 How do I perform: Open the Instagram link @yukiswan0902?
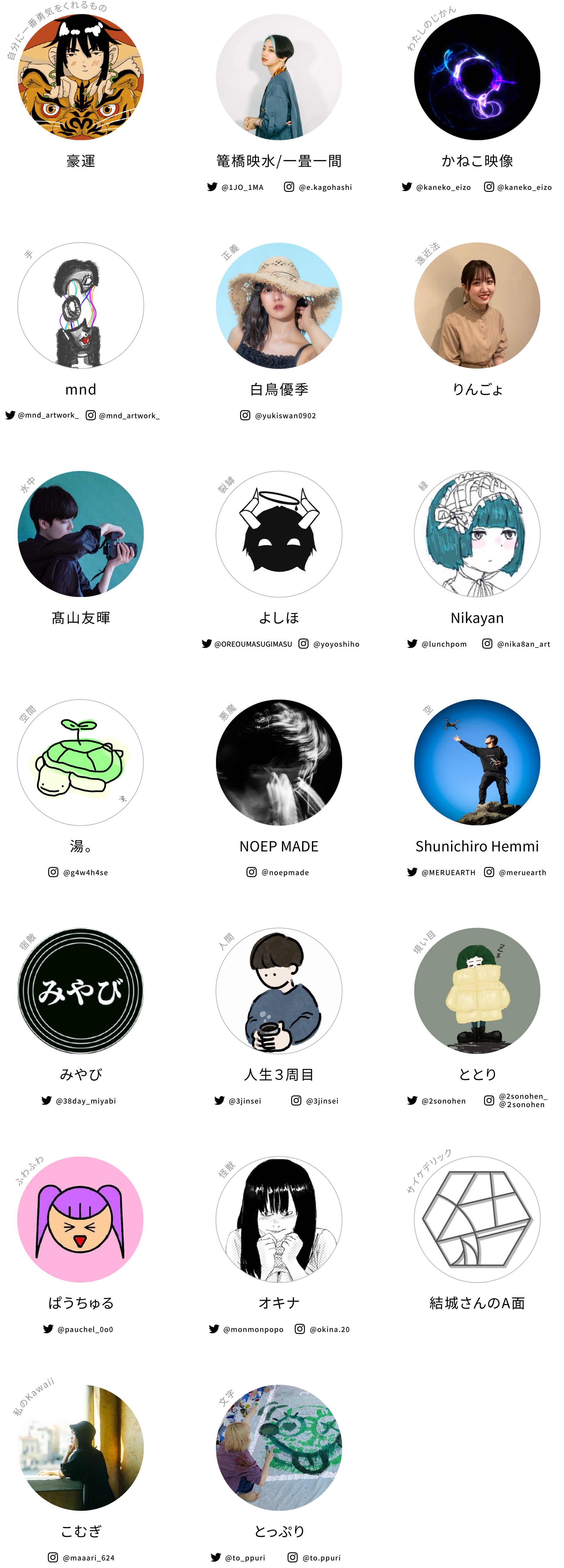point(278,415)
